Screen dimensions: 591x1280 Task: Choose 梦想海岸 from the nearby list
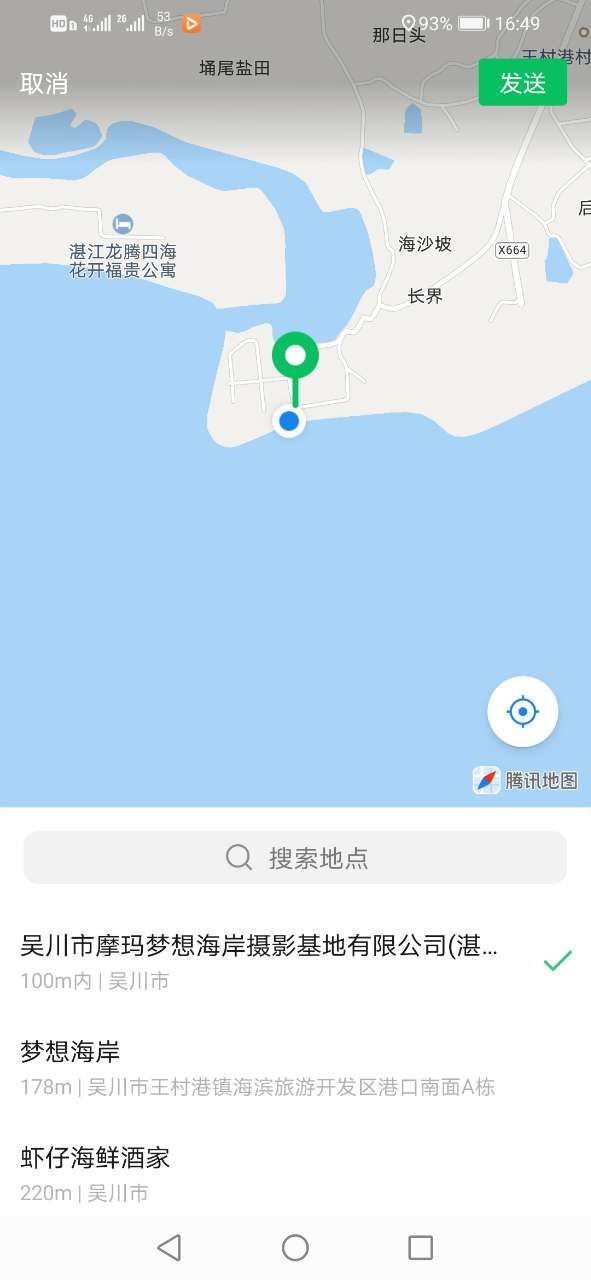click(x=295, y=1066)
